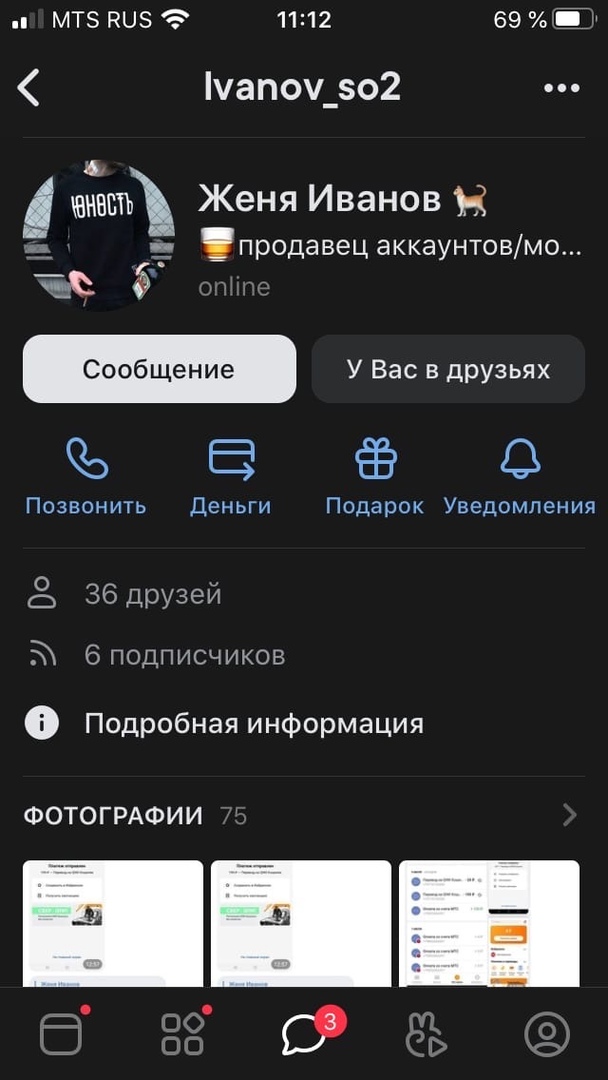
Task: Open the third photo with orange screenshot
Action: [x=489, y=923]
